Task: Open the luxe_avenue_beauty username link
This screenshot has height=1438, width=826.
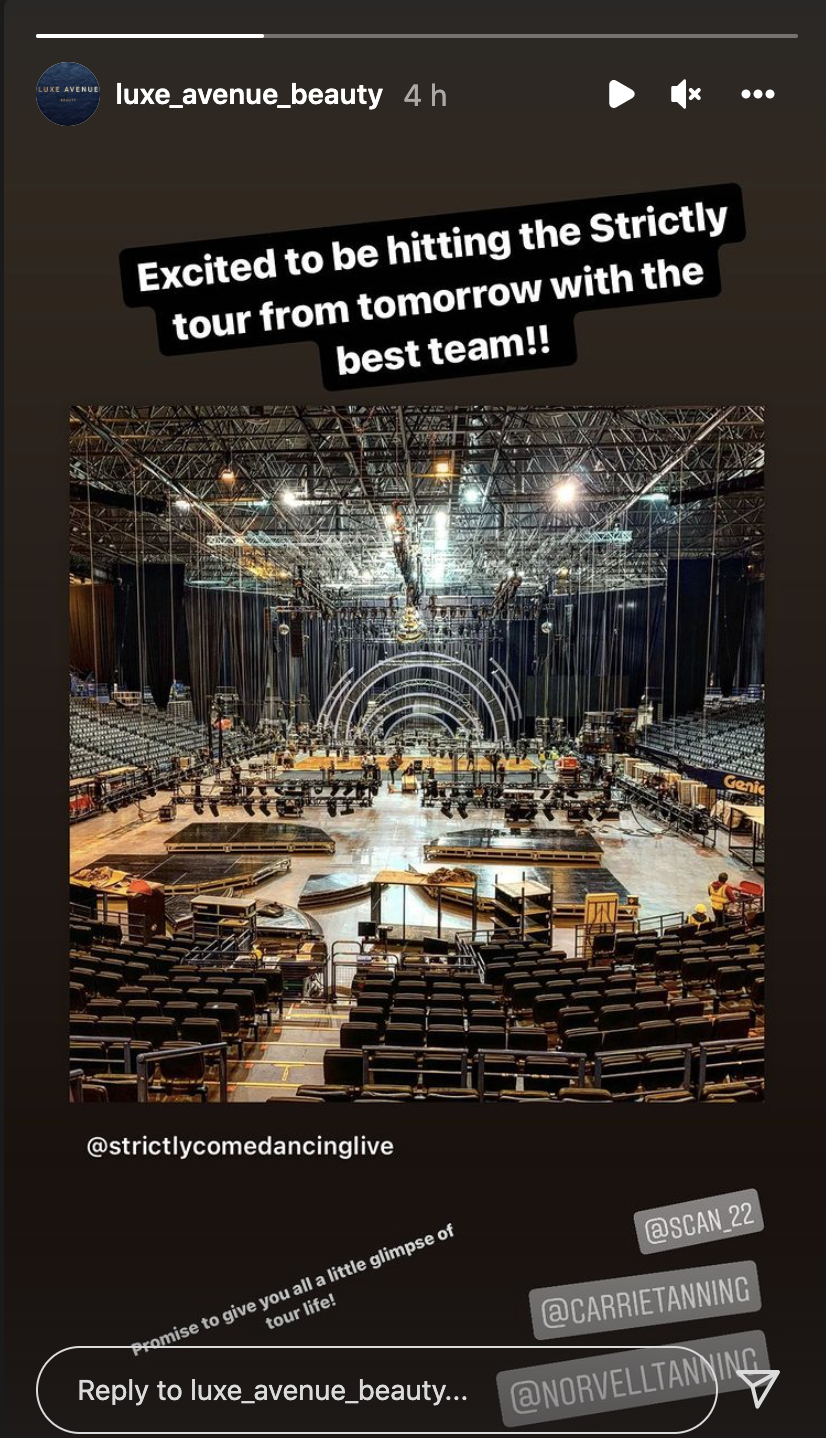Action: tap(249, 95)
